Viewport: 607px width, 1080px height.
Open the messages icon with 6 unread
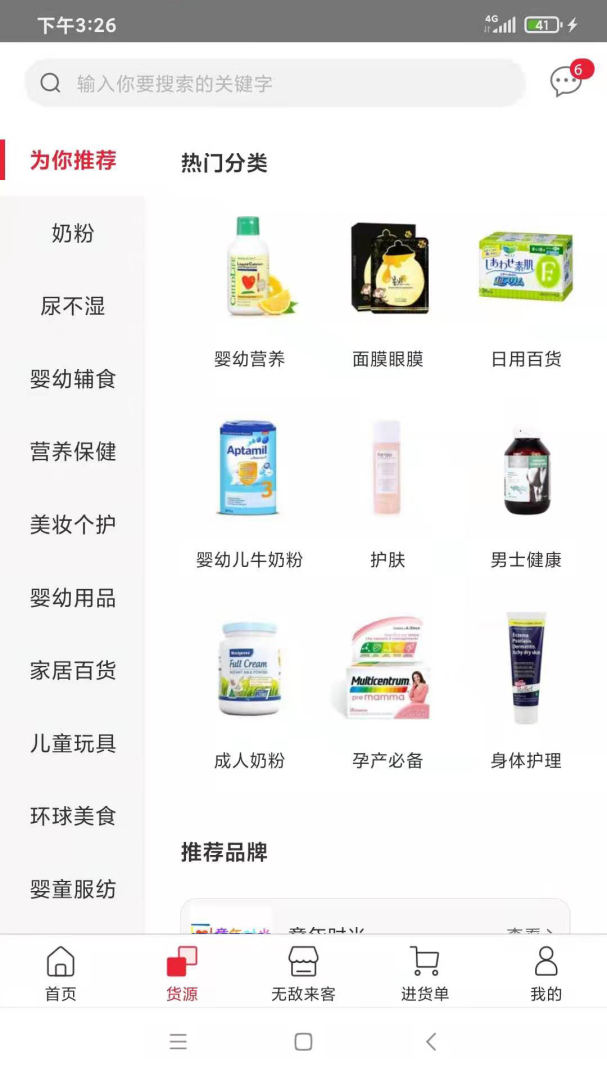click(x=566, y=81)
